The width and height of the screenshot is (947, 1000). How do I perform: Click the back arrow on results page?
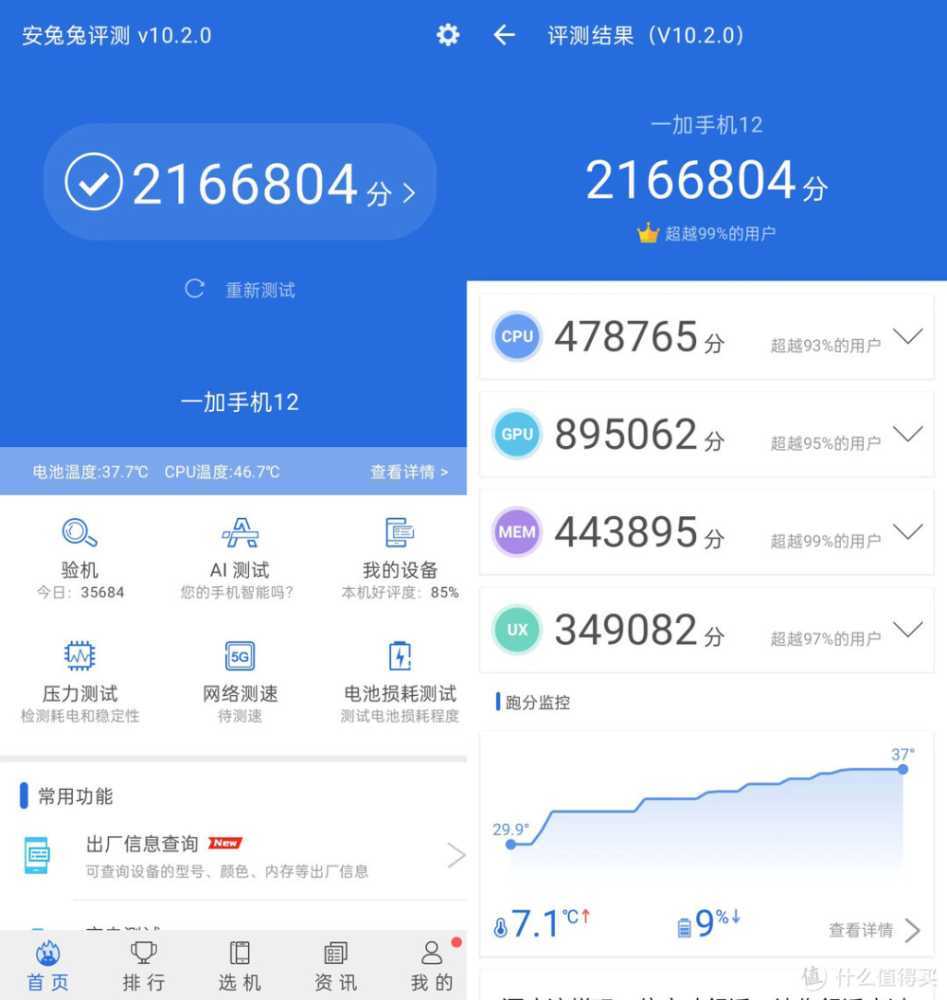tap(505, 34)
